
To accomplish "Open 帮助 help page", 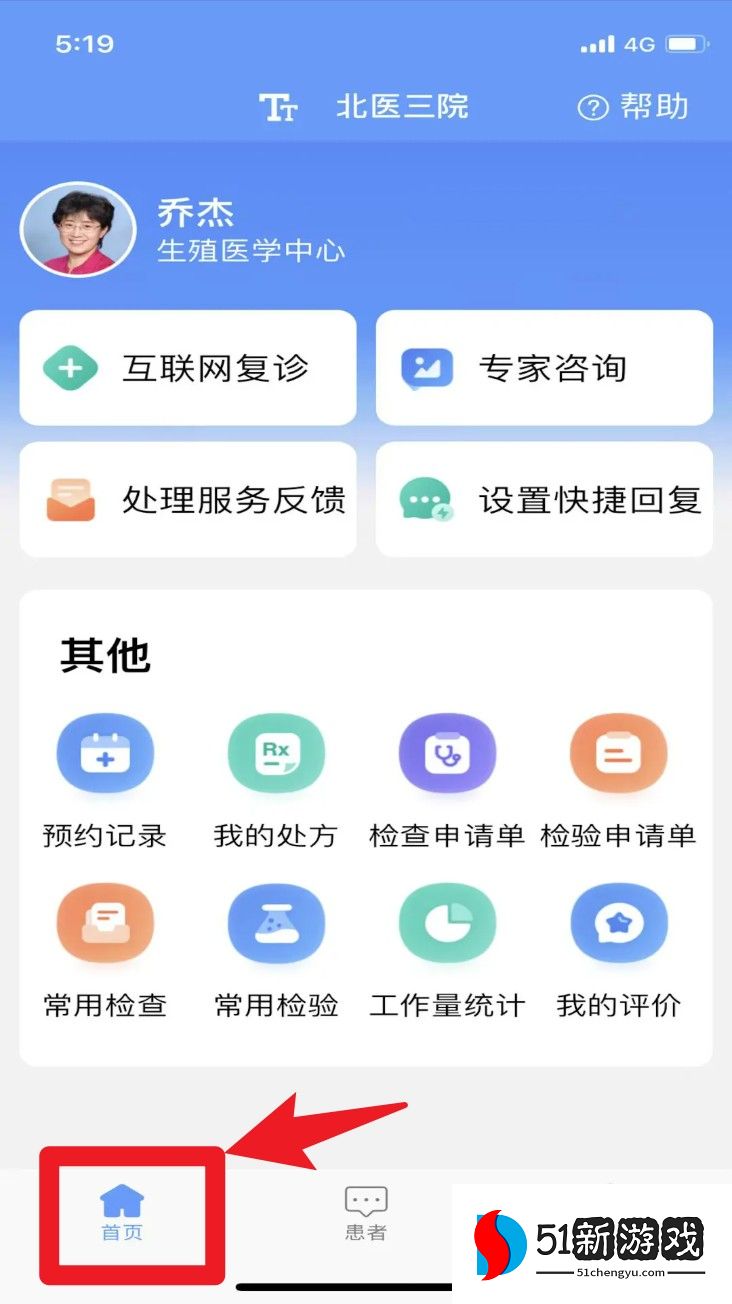I will [633, 107].
